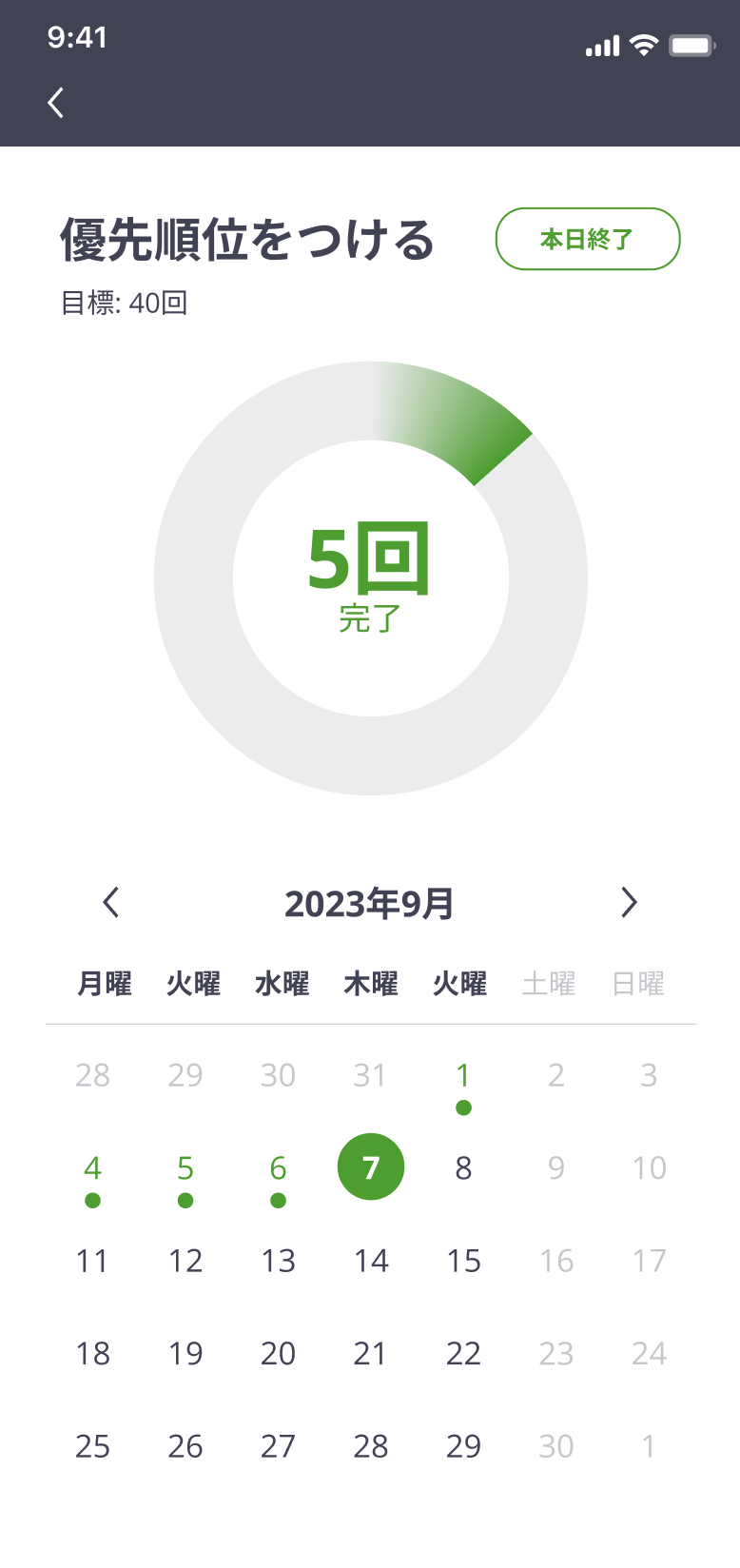Select September 29 on the calendar
The width and height of the screenshot is (740, 1568).
coord(463,1446)
